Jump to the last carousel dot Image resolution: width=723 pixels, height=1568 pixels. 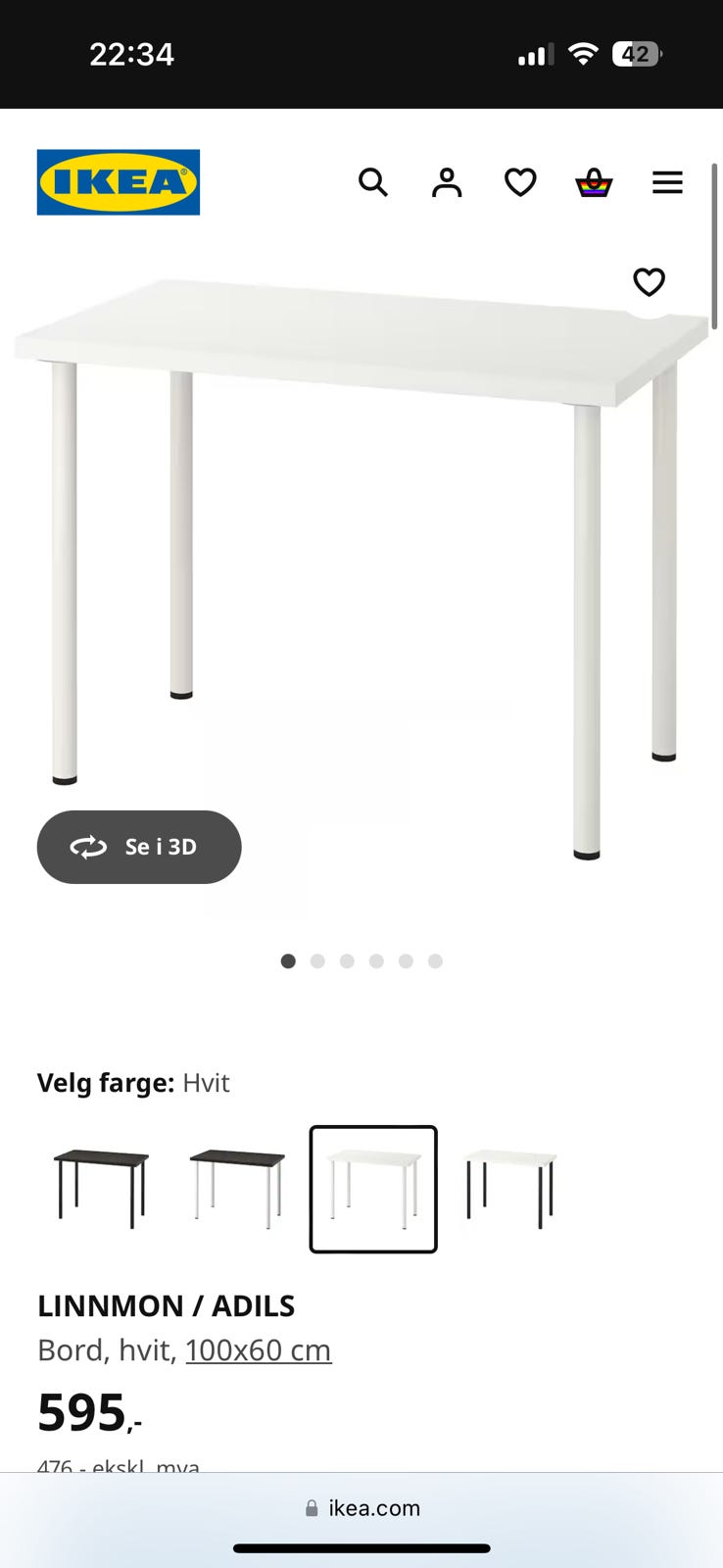tap(435, 961)
